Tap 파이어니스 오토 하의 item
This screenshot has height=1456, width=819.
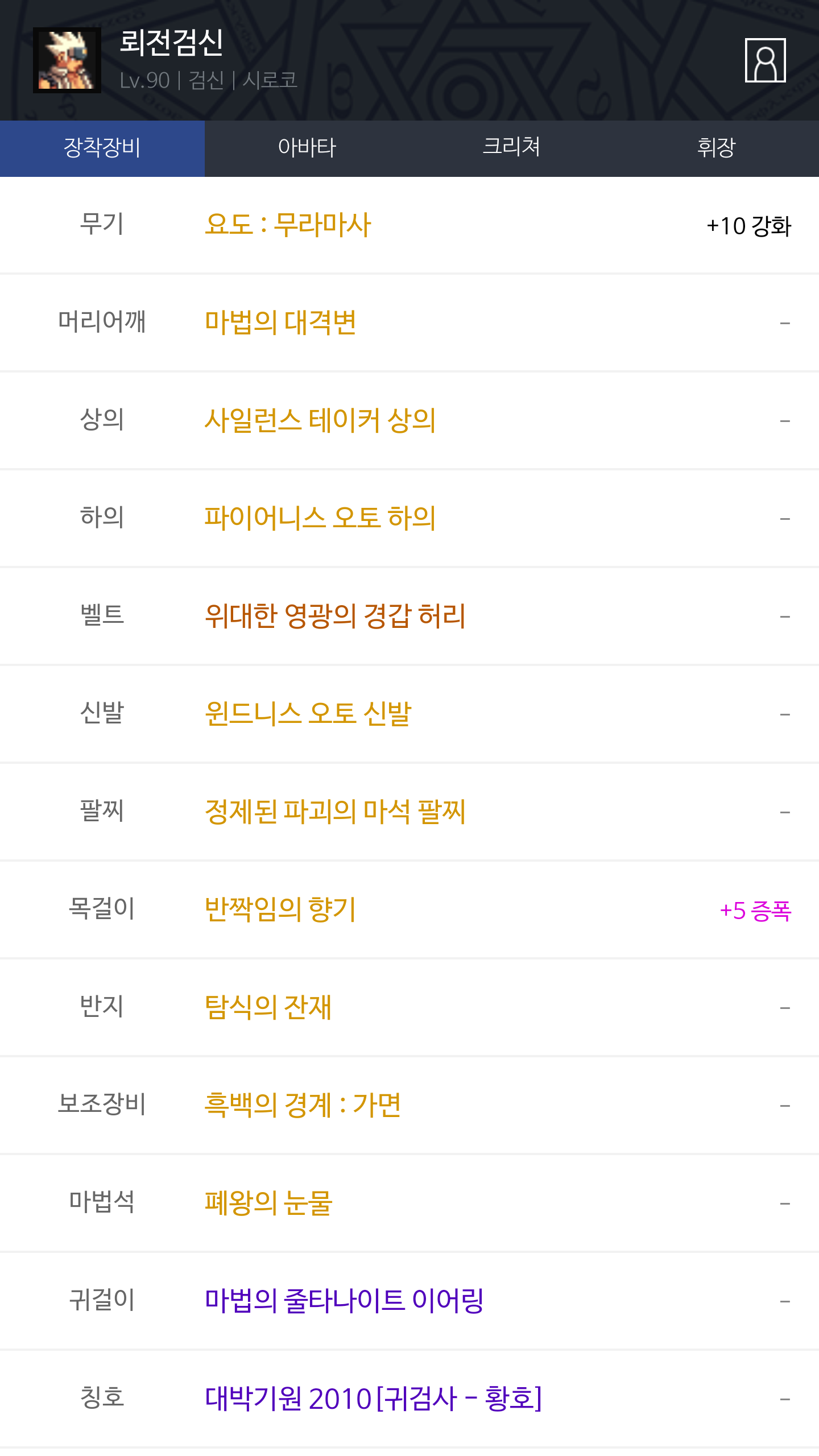[x=320, y=518]
